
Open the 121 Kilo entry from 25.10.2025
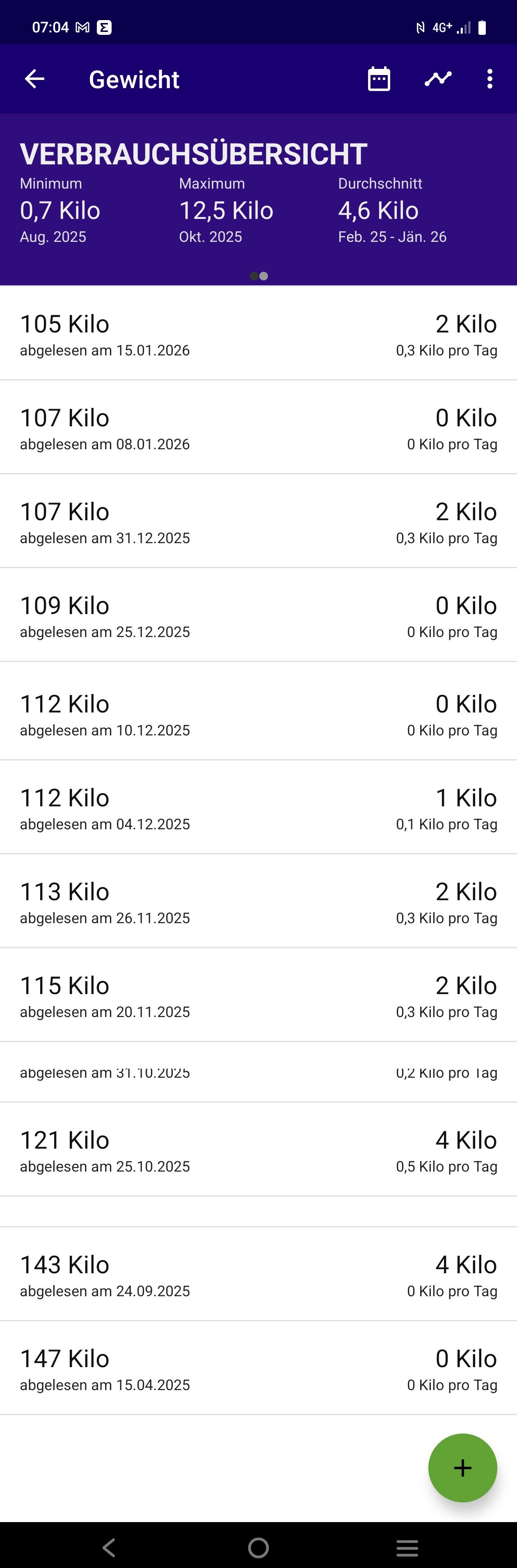click(x=258, y=1150)
